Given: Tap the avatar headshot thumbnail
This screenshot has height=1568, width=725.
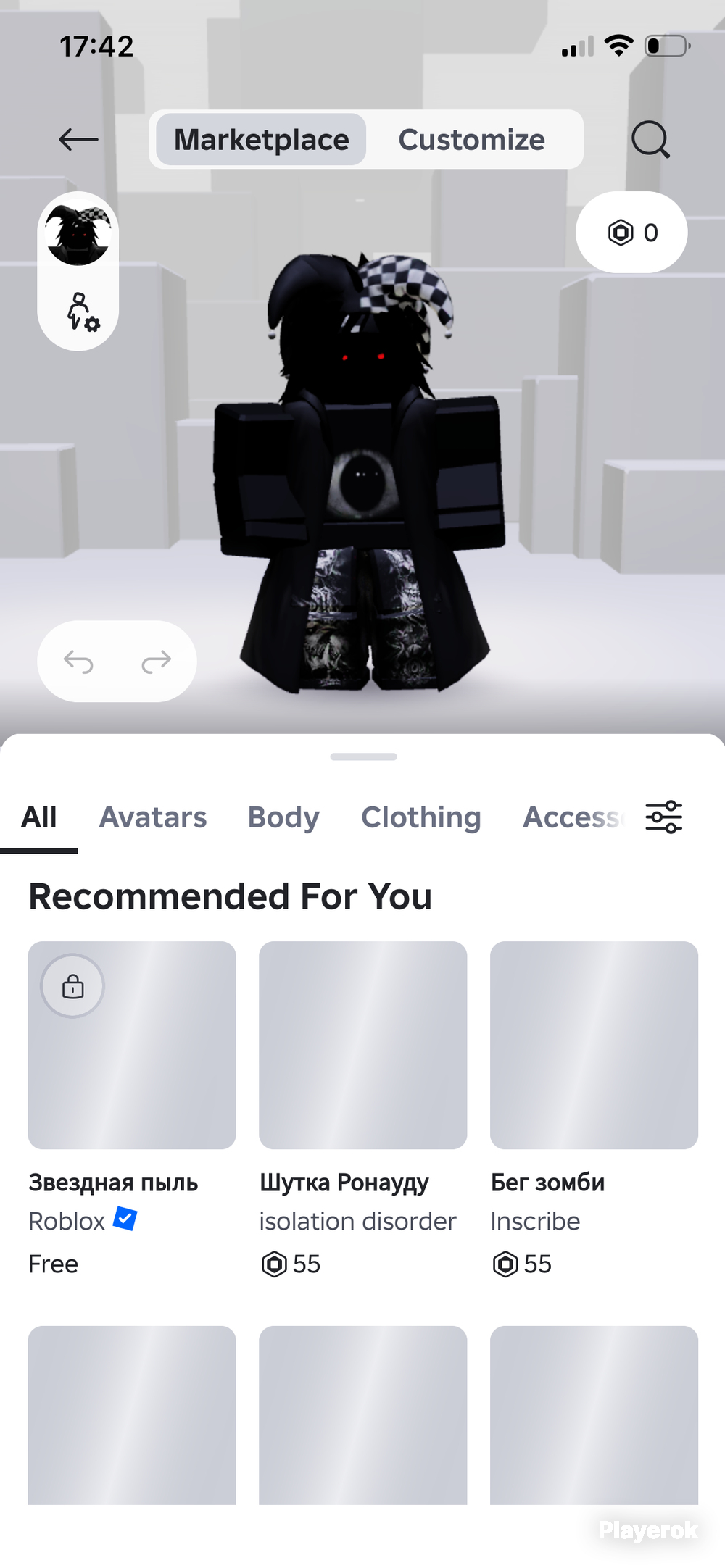Looking at the screenshot, I should (x=78, y=233).
